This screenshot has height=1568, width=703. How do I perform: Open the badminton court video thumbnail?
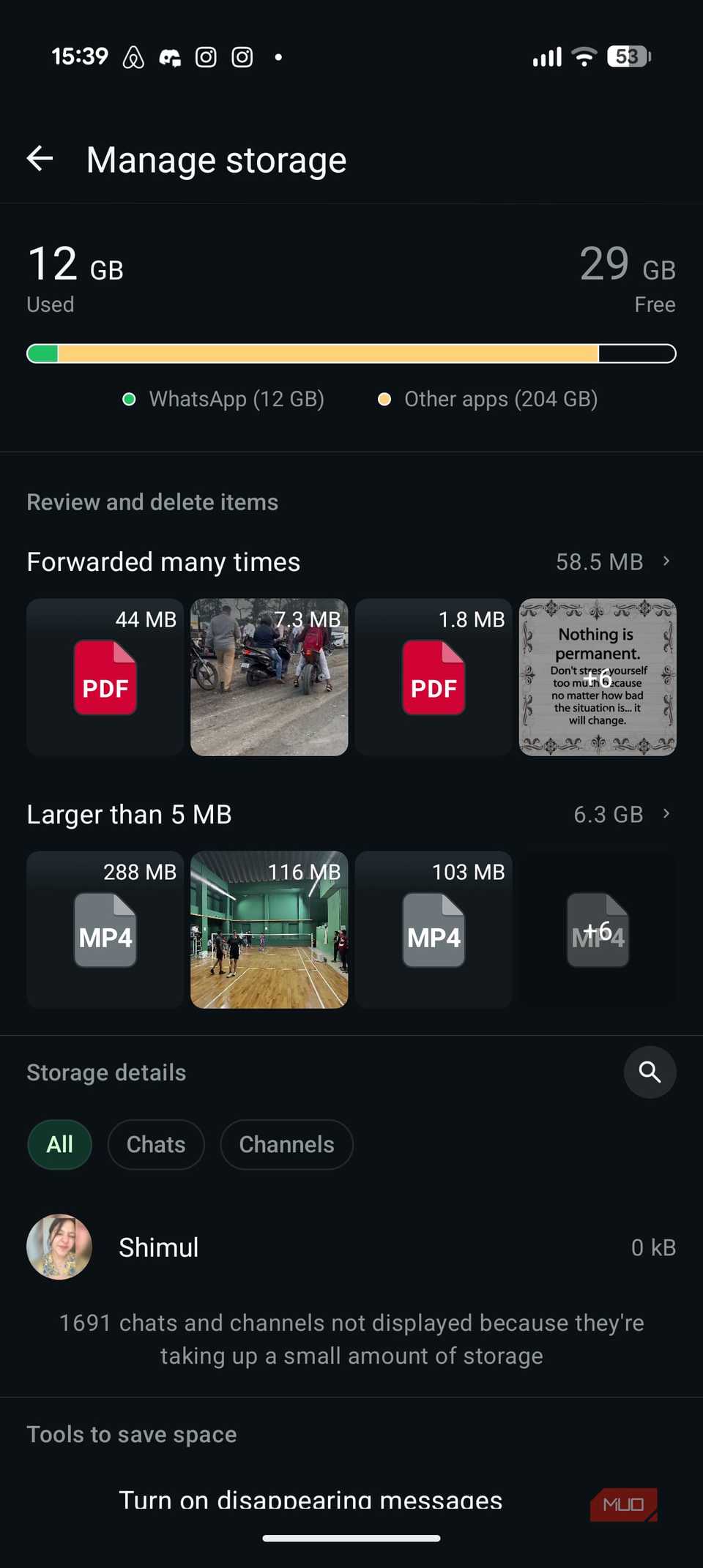tap(269, 930)
